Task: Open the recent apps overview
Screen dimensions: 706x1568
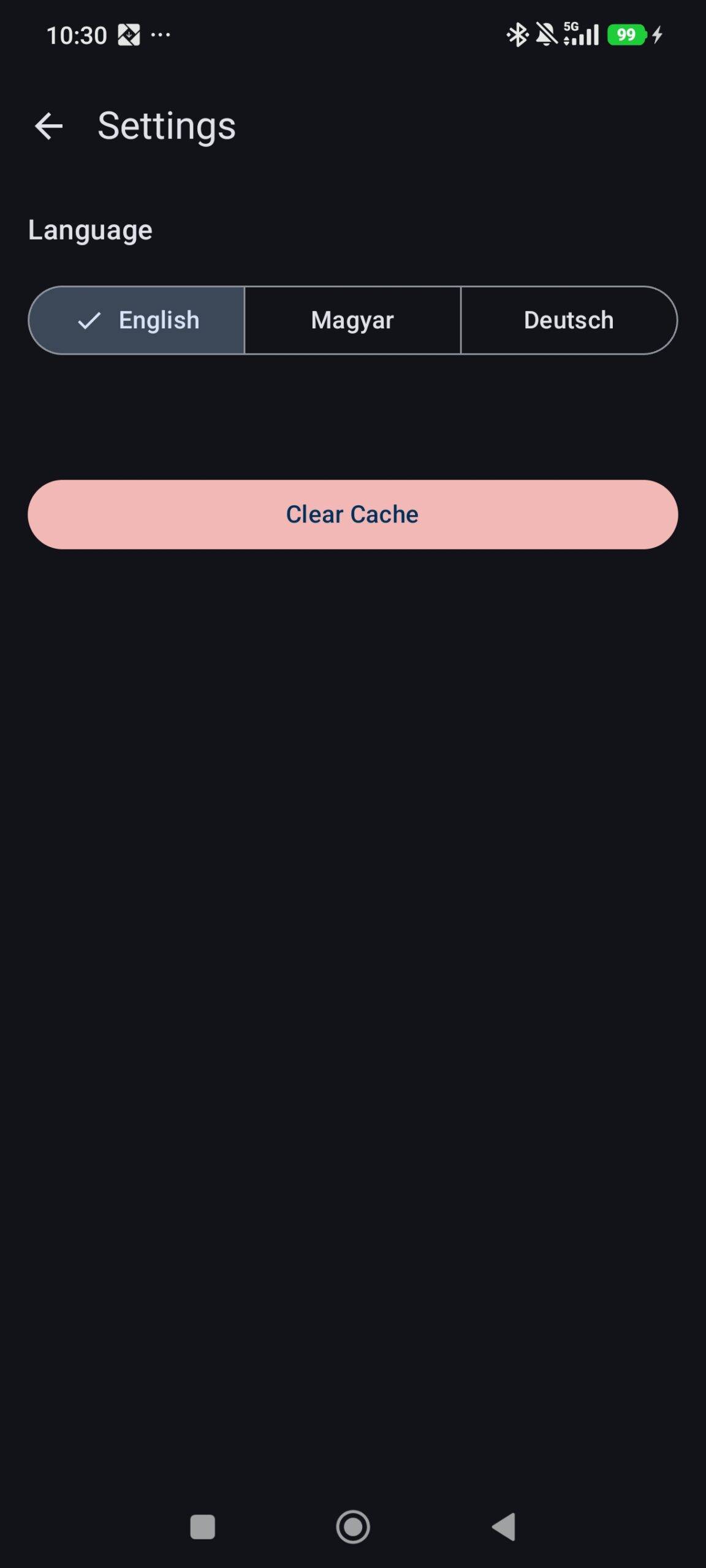Action: click(x=203, y=1527)
